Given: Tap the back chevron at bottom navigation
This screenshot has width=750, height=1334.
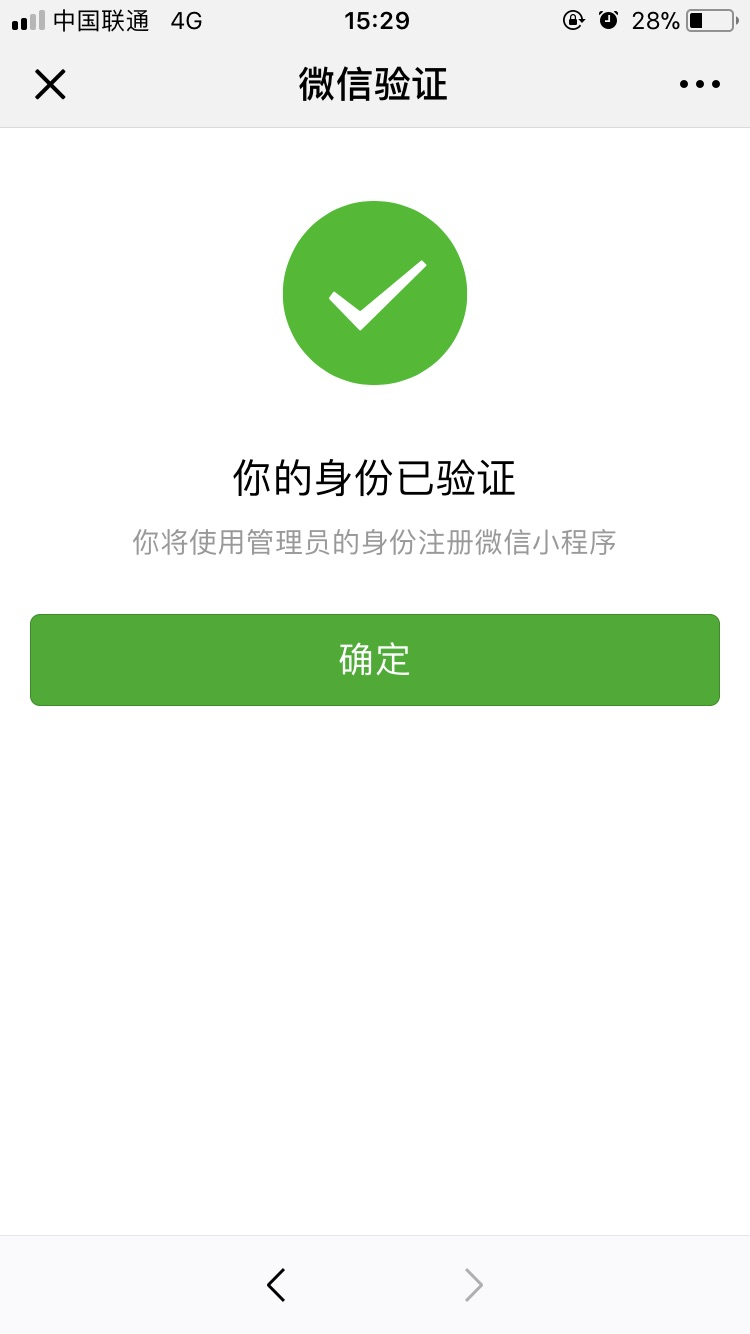Looking at the screenshot, I should pyautogui.click(x=276, y=1285).
